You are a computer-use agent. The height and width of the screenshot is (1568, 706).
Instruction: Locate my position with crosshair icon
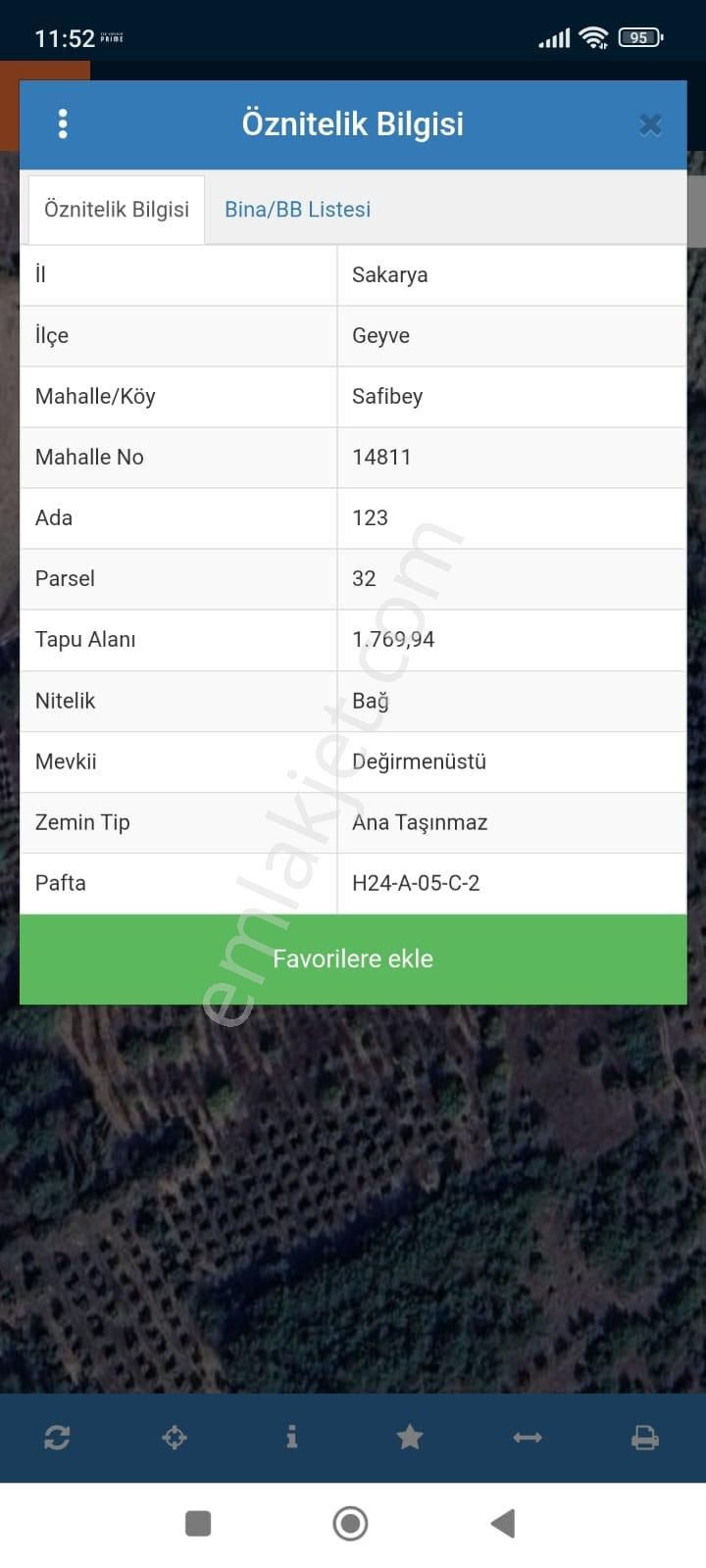(175, 1438)
